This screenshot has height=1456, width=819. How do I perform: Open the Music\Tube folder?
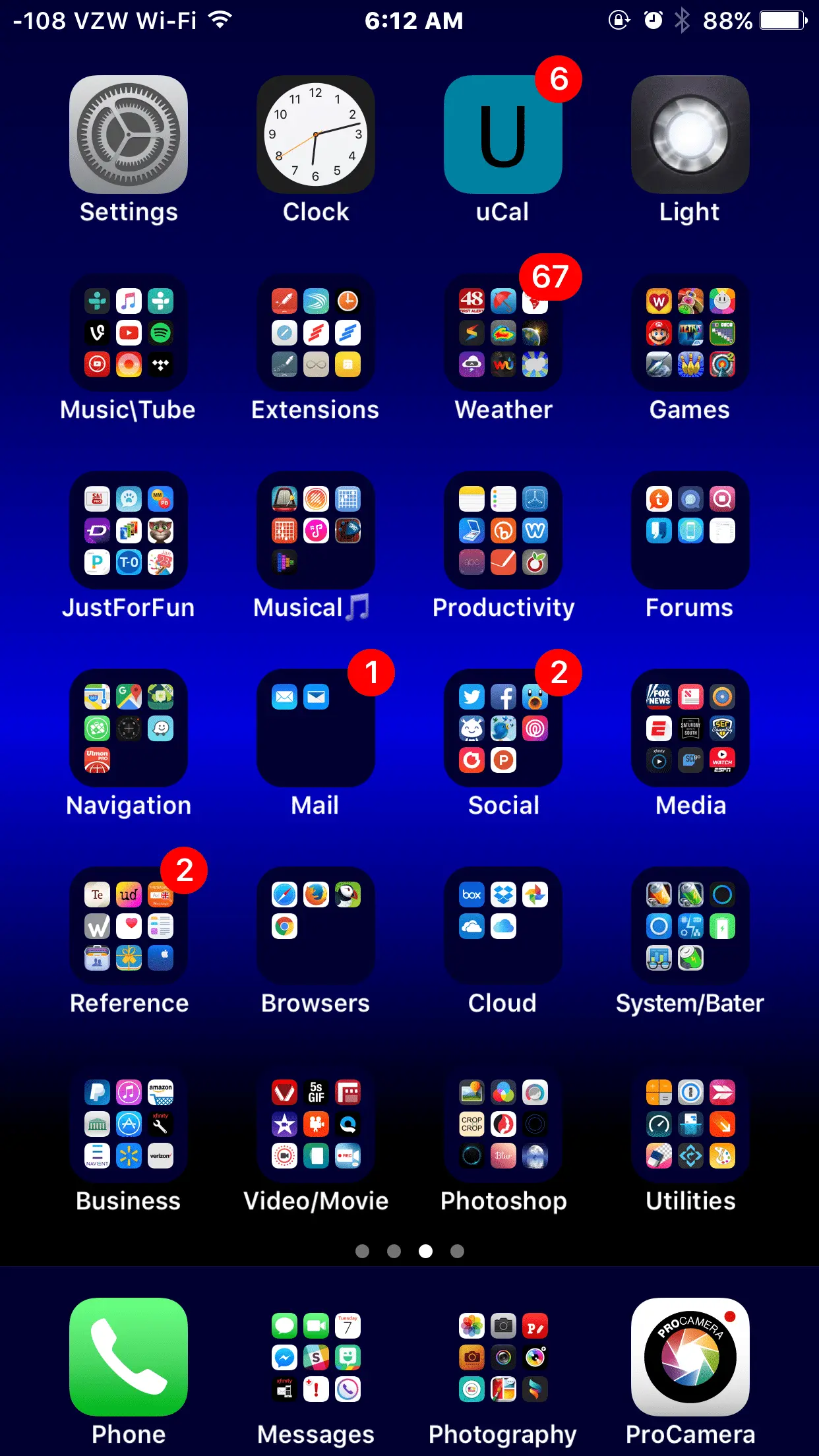click(x=129, y=332)
